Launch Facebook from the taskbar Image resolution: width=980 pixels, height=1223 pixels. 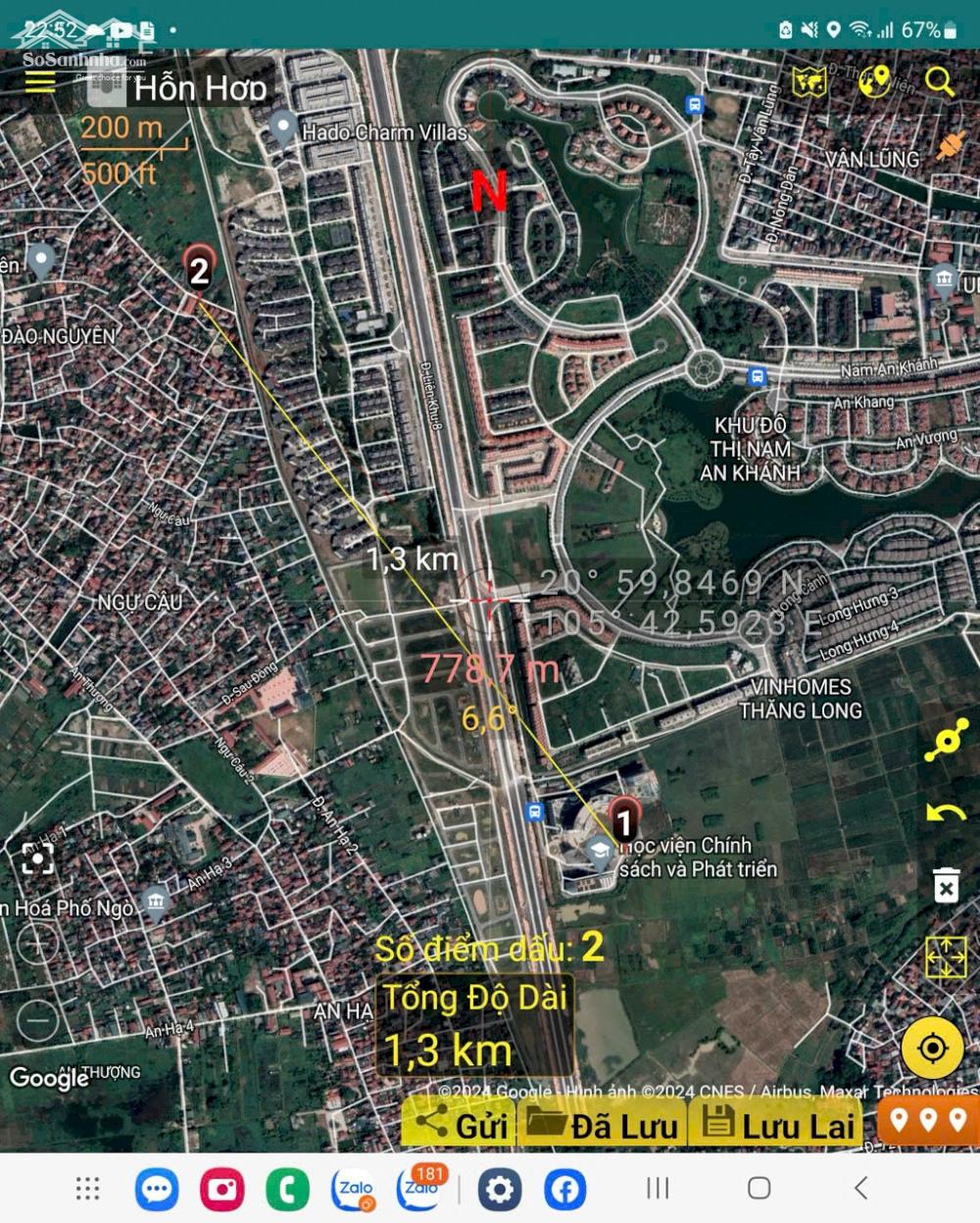pyautogui.click(x=565, y=1189)
